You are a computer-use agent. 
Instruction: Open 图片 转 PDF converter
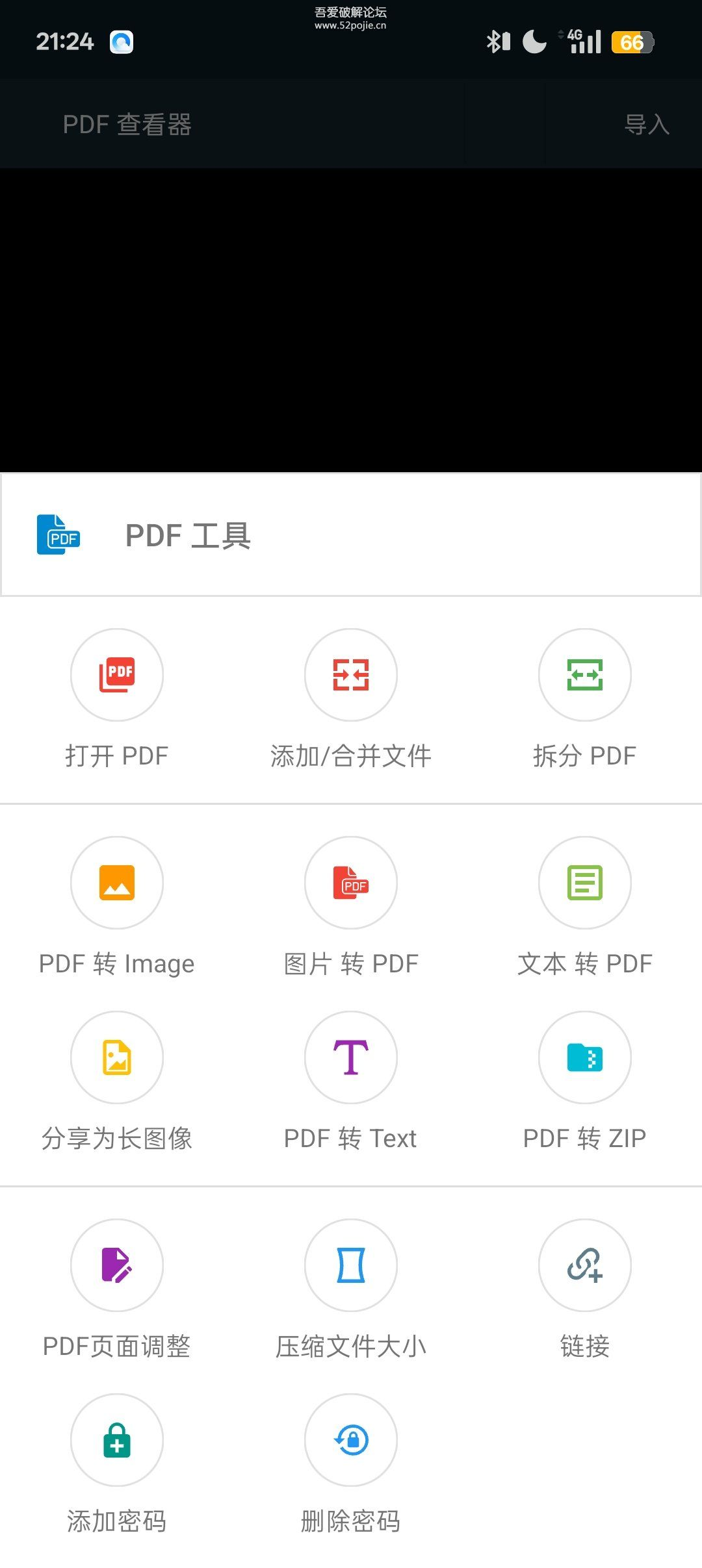[x=351, y=883]
